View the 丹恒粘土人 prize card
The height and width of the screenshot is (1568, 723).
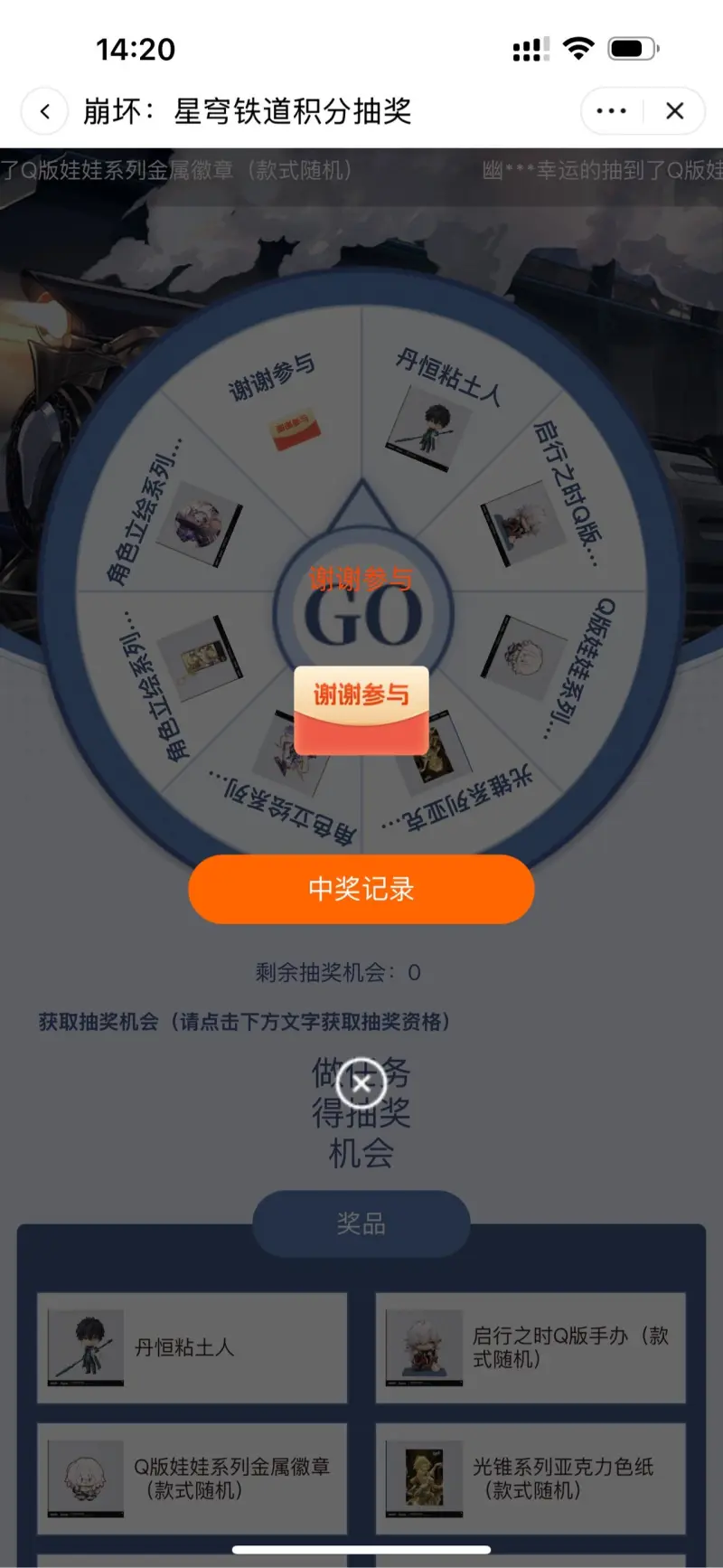(192, 1347)
